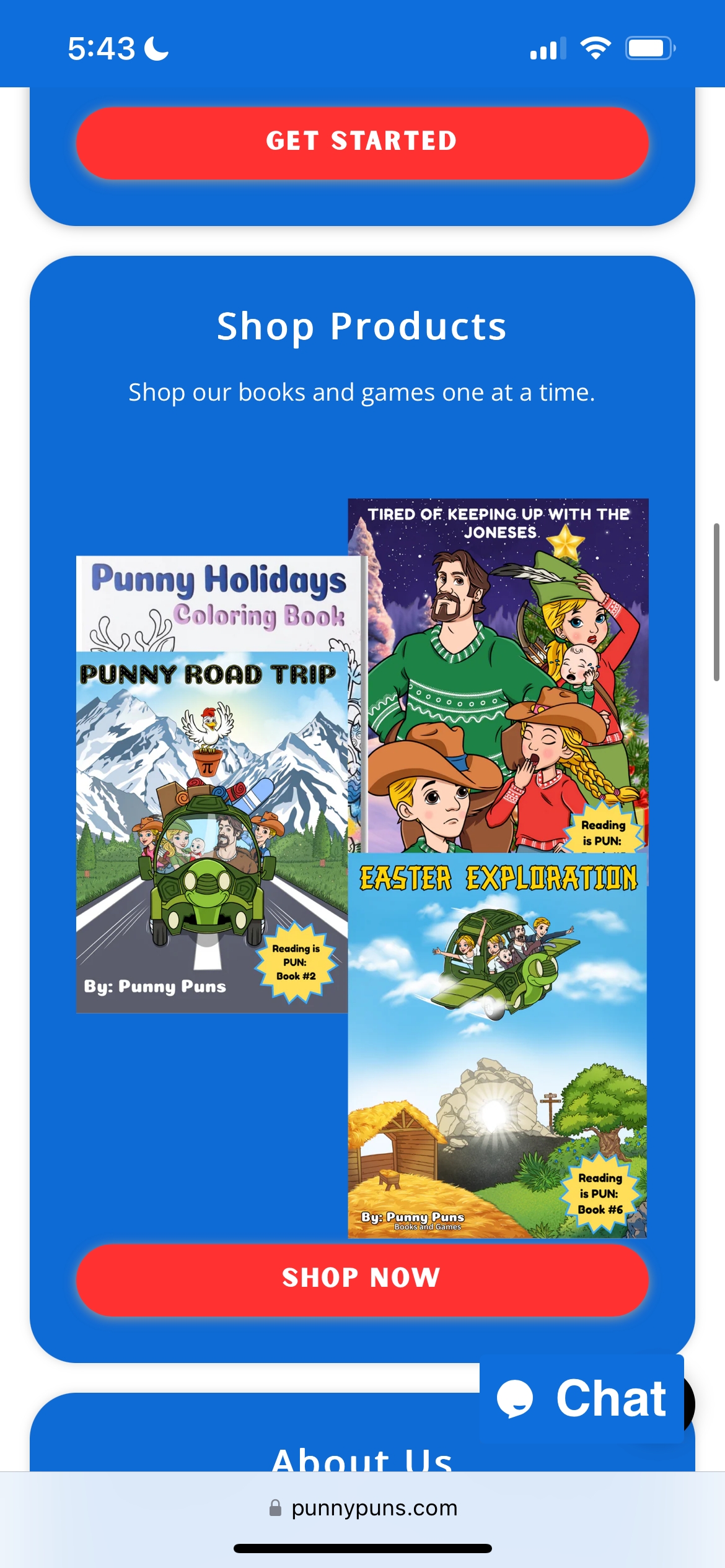Open the store via SHOP NOW
This screenshot has width=725, height=1568.
tap(362, 1279)
